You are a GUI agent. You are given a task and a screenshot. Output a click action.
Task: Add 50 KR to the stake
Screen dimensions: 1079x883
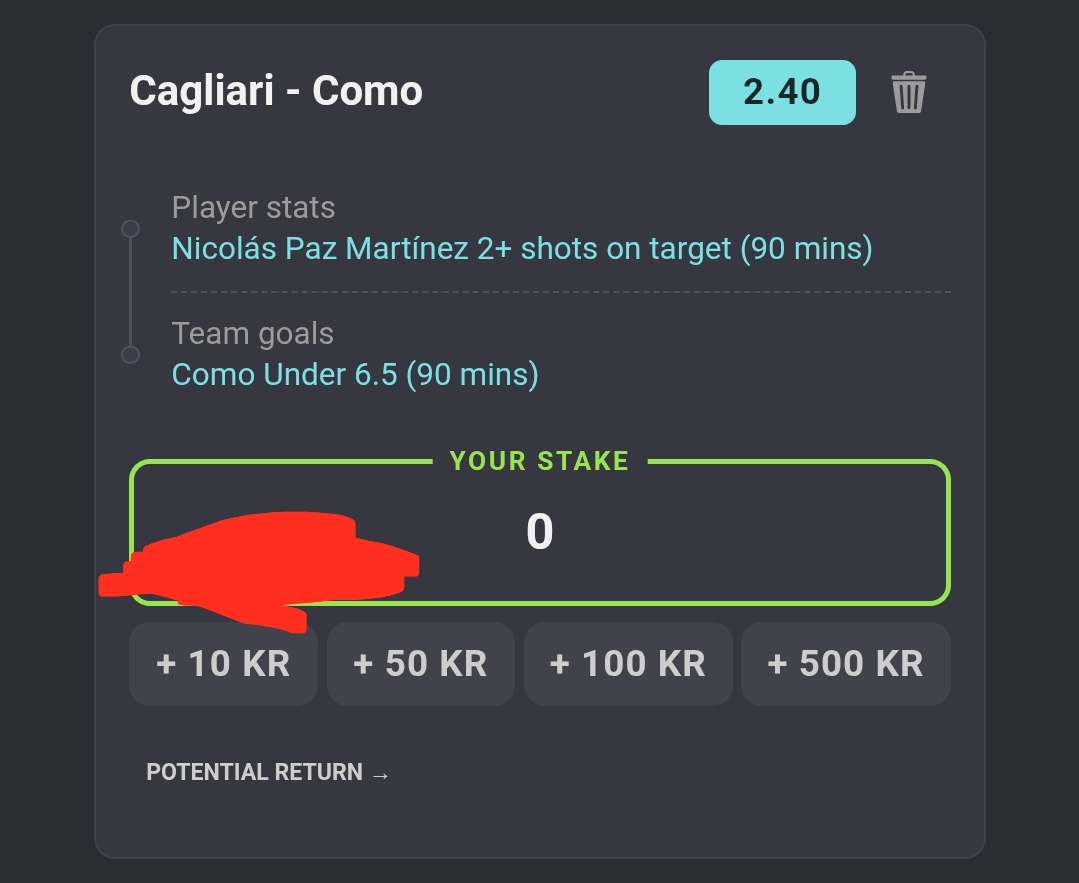(420, 664)
